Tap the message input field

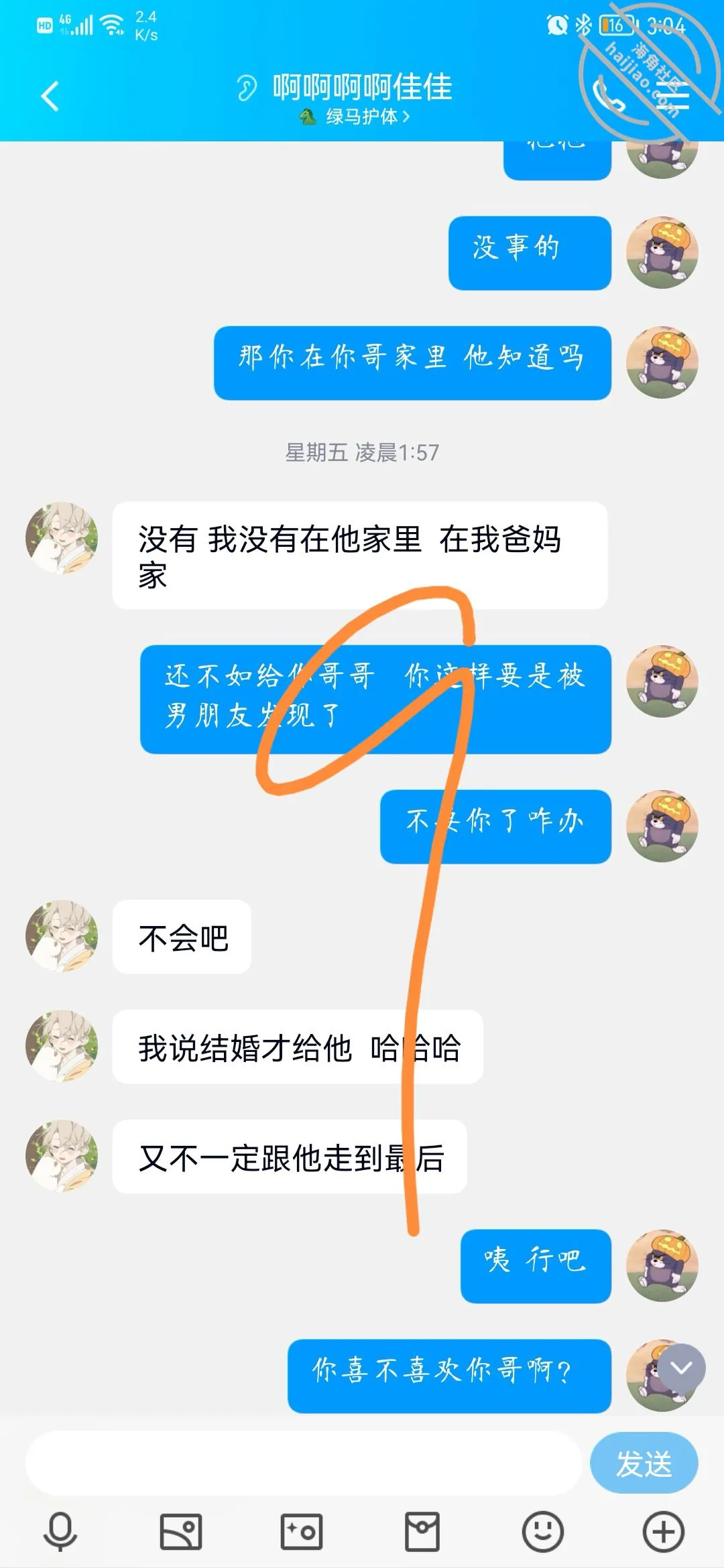pos(303,1463)
